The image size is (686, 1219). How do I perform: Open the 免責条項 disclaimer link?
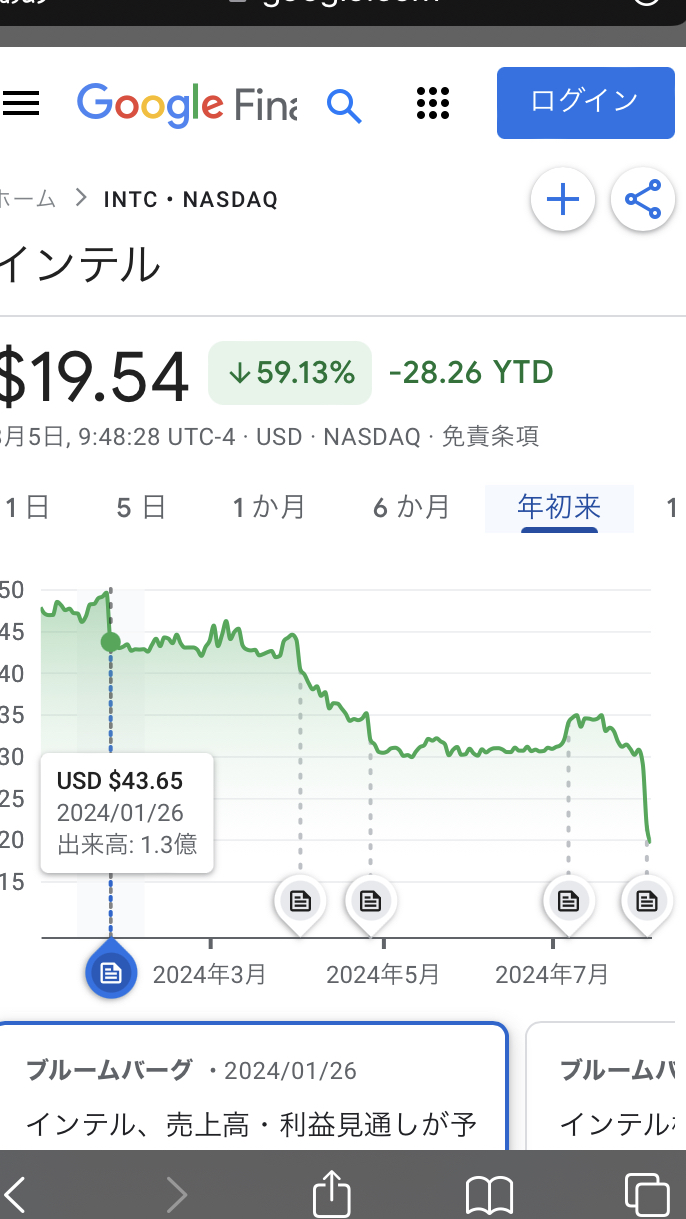pos(490,436)
